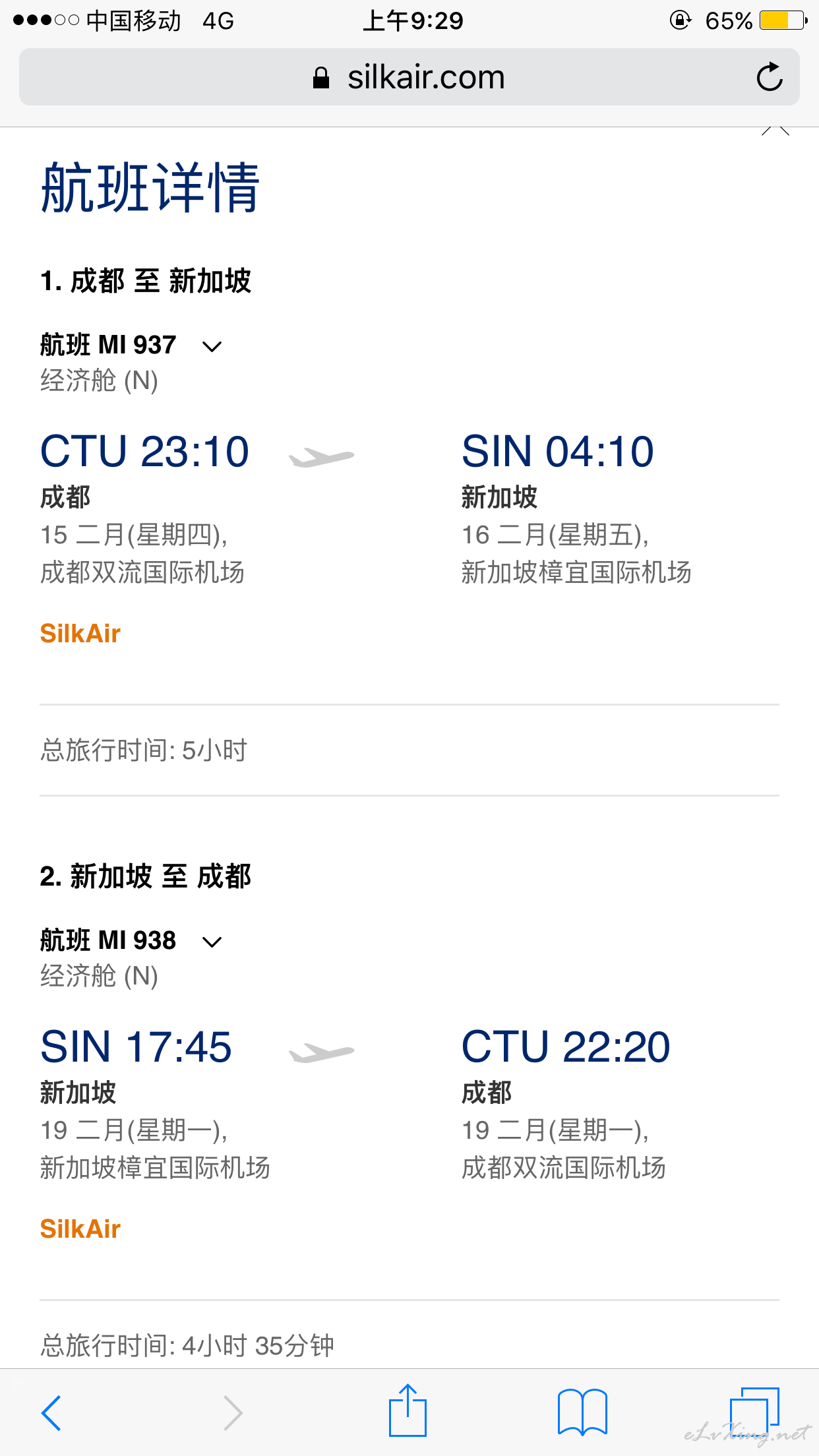Viewport: 819px width, 1456px height.
Task: Expand flight MI 938 details
Action: (x=212, y=942)
